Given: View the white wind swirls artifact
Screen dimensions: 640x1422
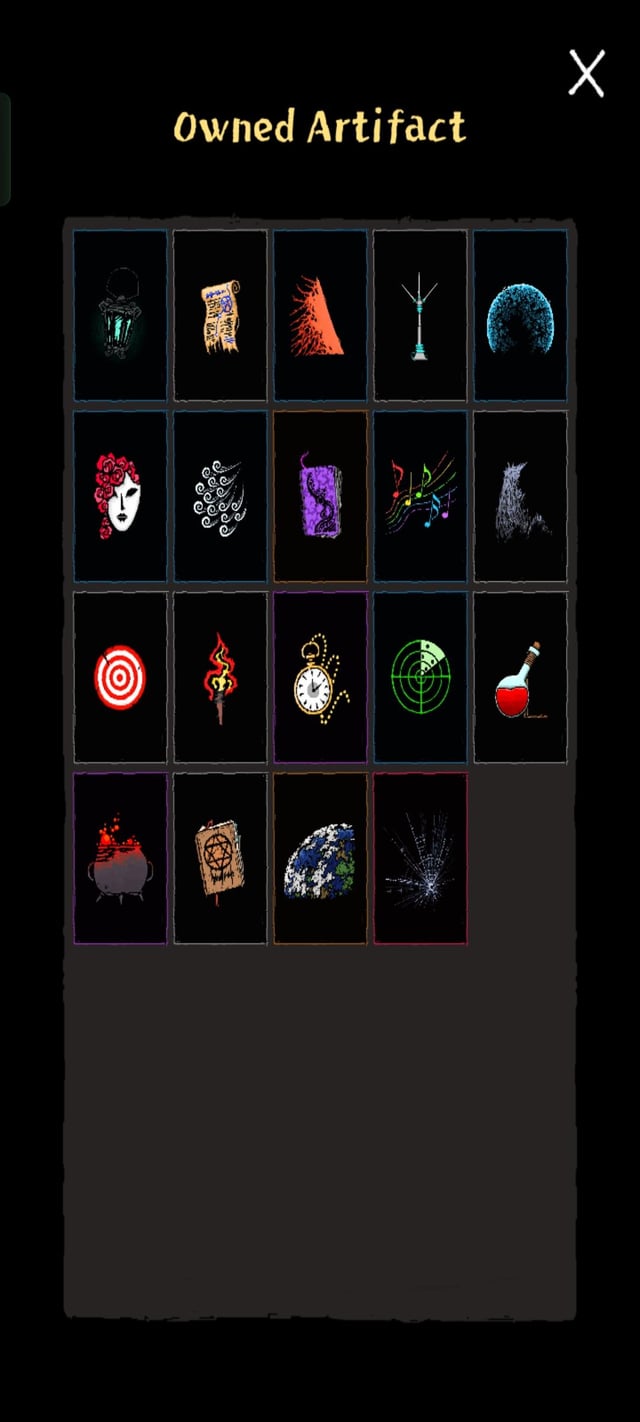Looking at the screenshot, I should (220, 496).
